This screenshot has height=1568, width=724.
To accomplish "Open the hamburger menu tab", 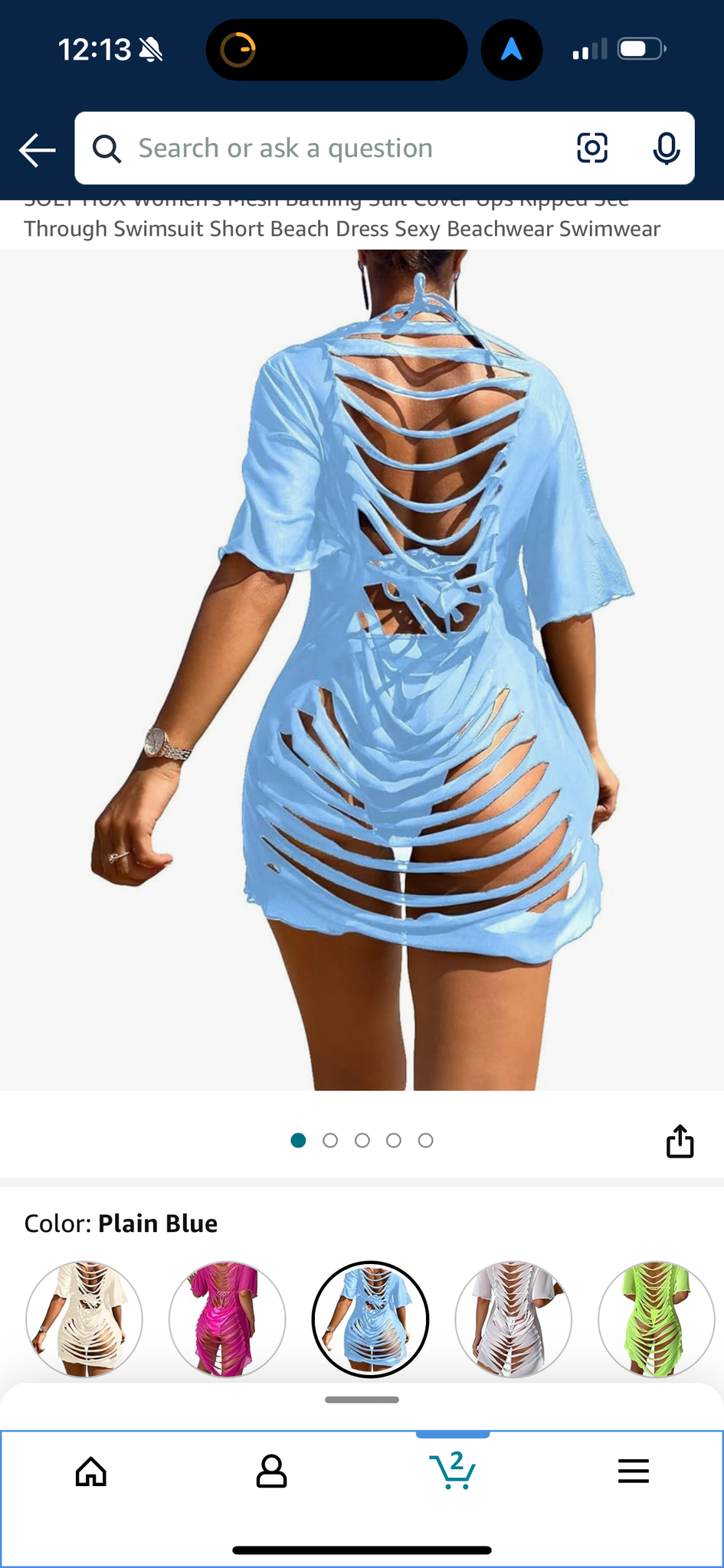I will (634, 1471).
